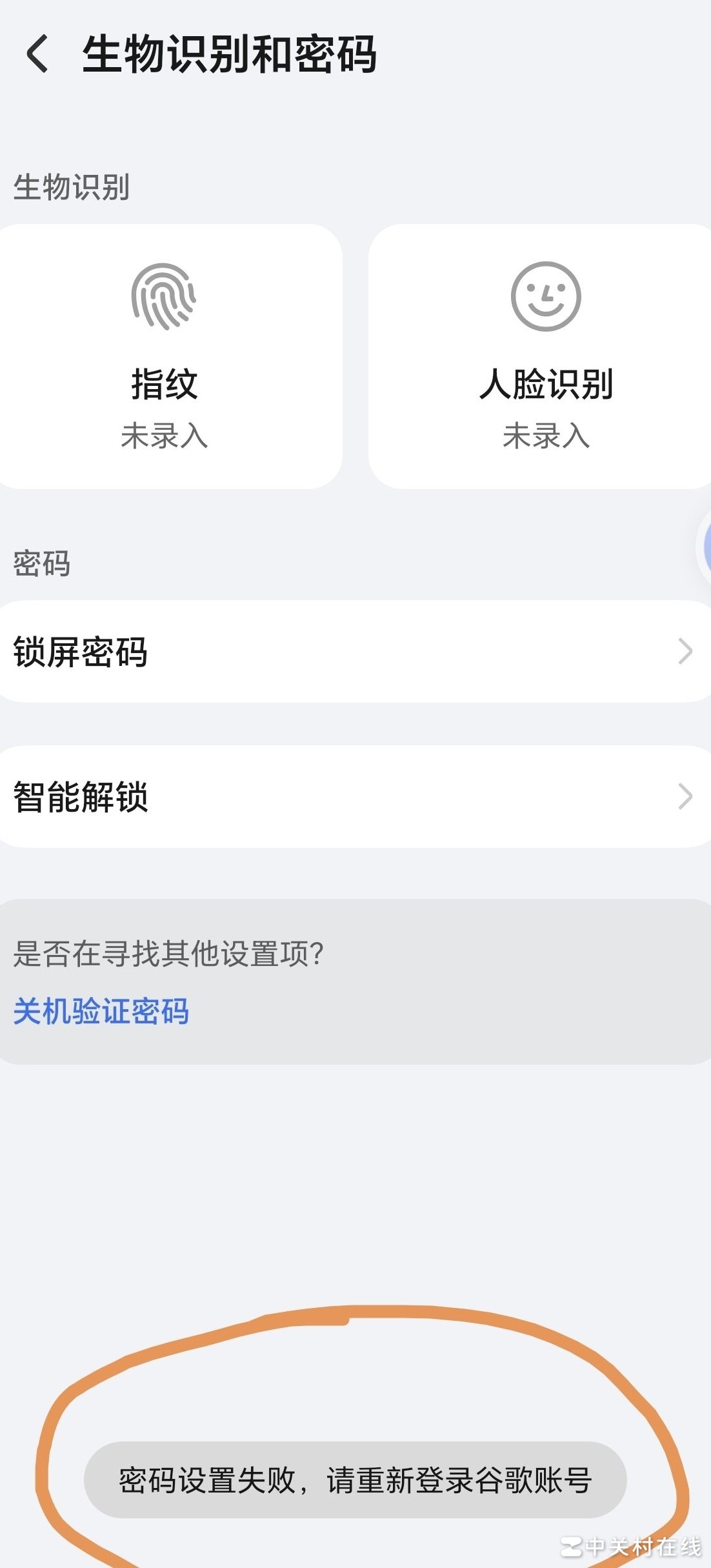Image resolution: width=711 pixels, height=1568 pixels.
Task: Open the 指纹 fingerprint card
Action: [165, 356]
